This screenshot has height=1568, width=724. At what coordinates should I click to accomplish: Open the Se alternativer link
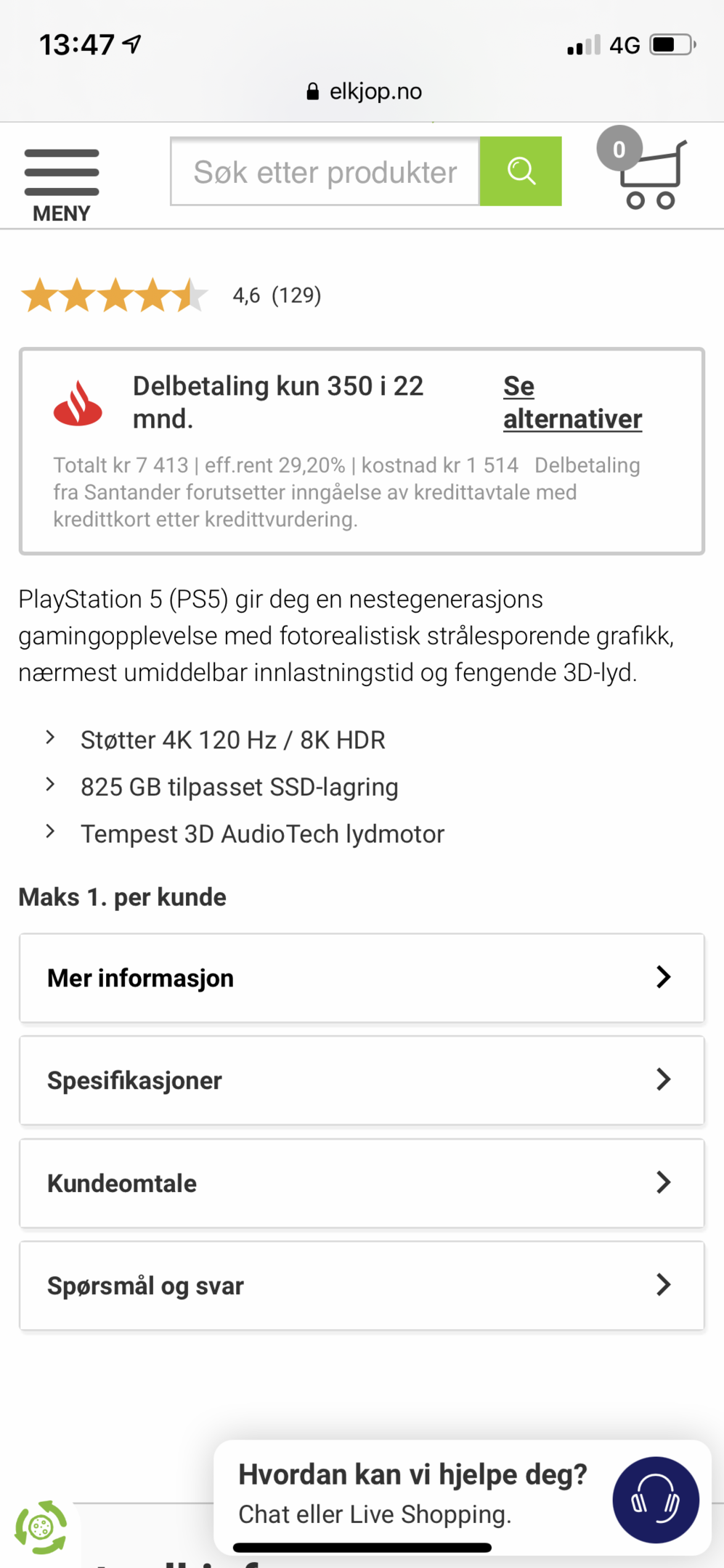[x=572, y=402]
